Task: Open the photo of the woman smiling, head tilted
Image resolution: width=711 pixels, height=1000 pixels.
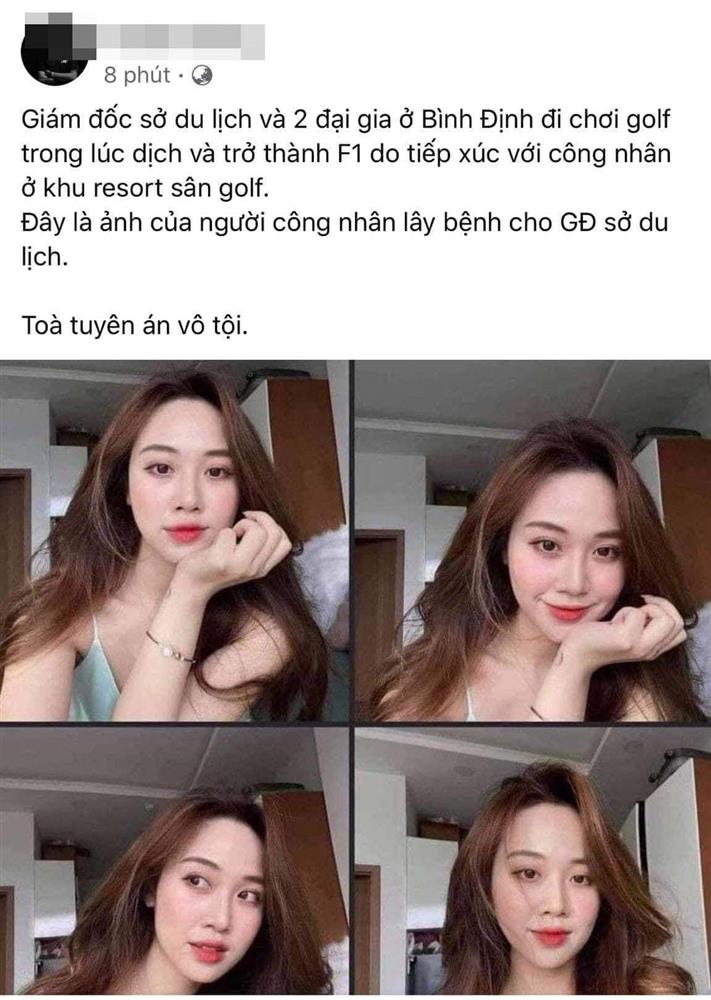Action: (x=532, y=541)
